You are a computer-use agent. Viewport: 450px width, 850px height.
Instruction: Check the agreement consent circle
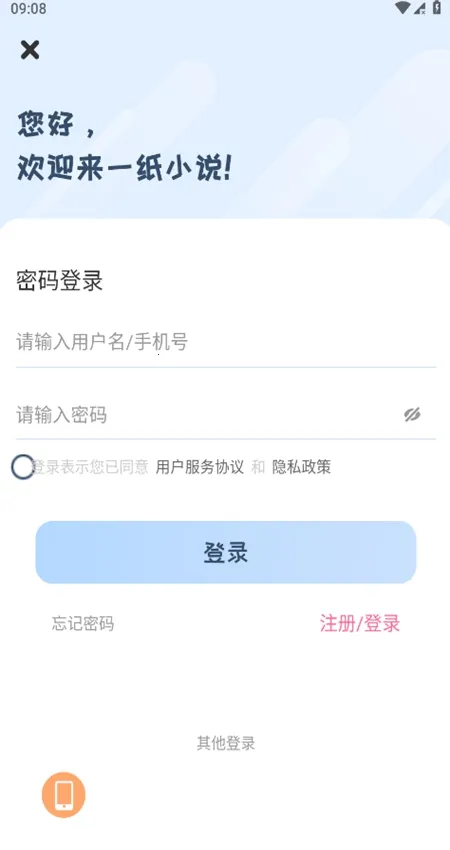pos(23,467)
